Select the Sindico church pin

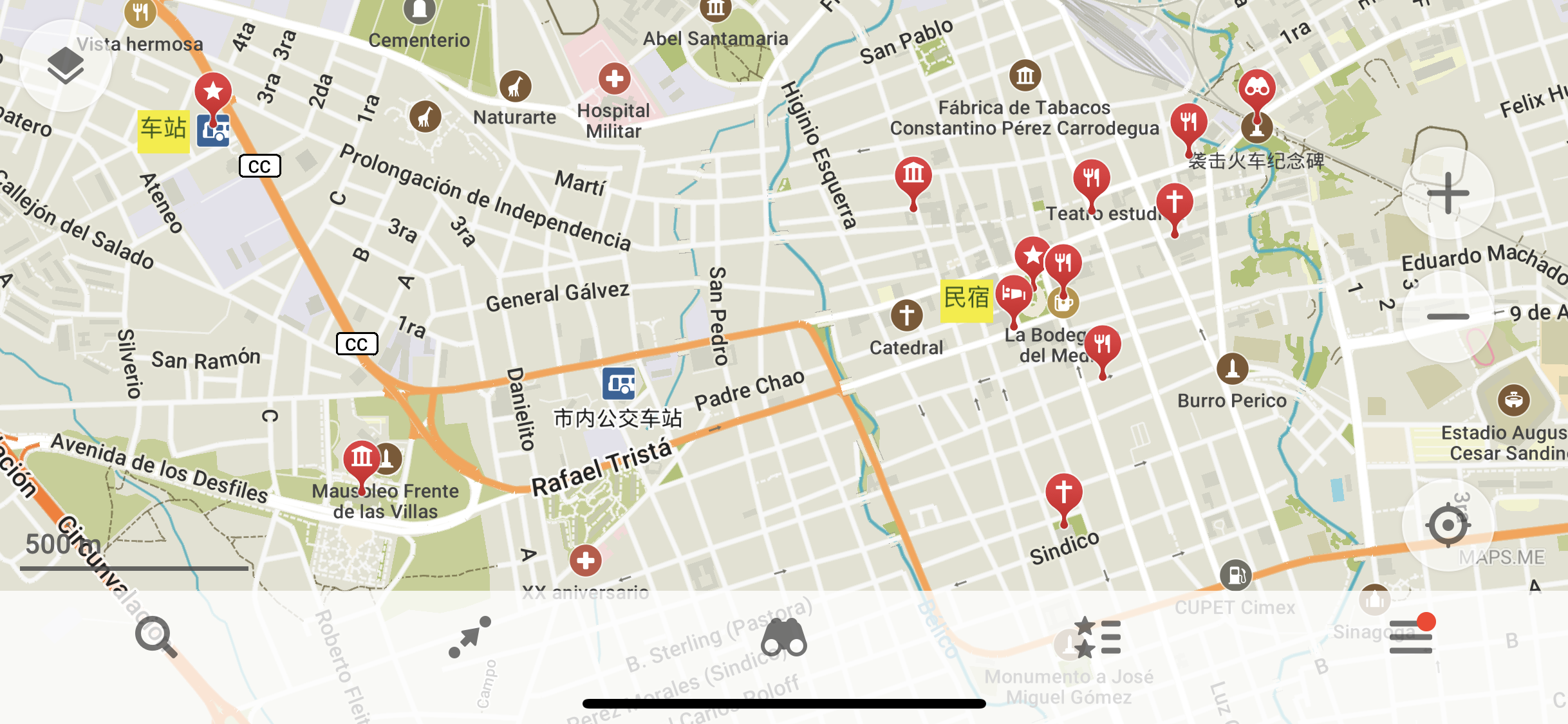(1063, 493)
